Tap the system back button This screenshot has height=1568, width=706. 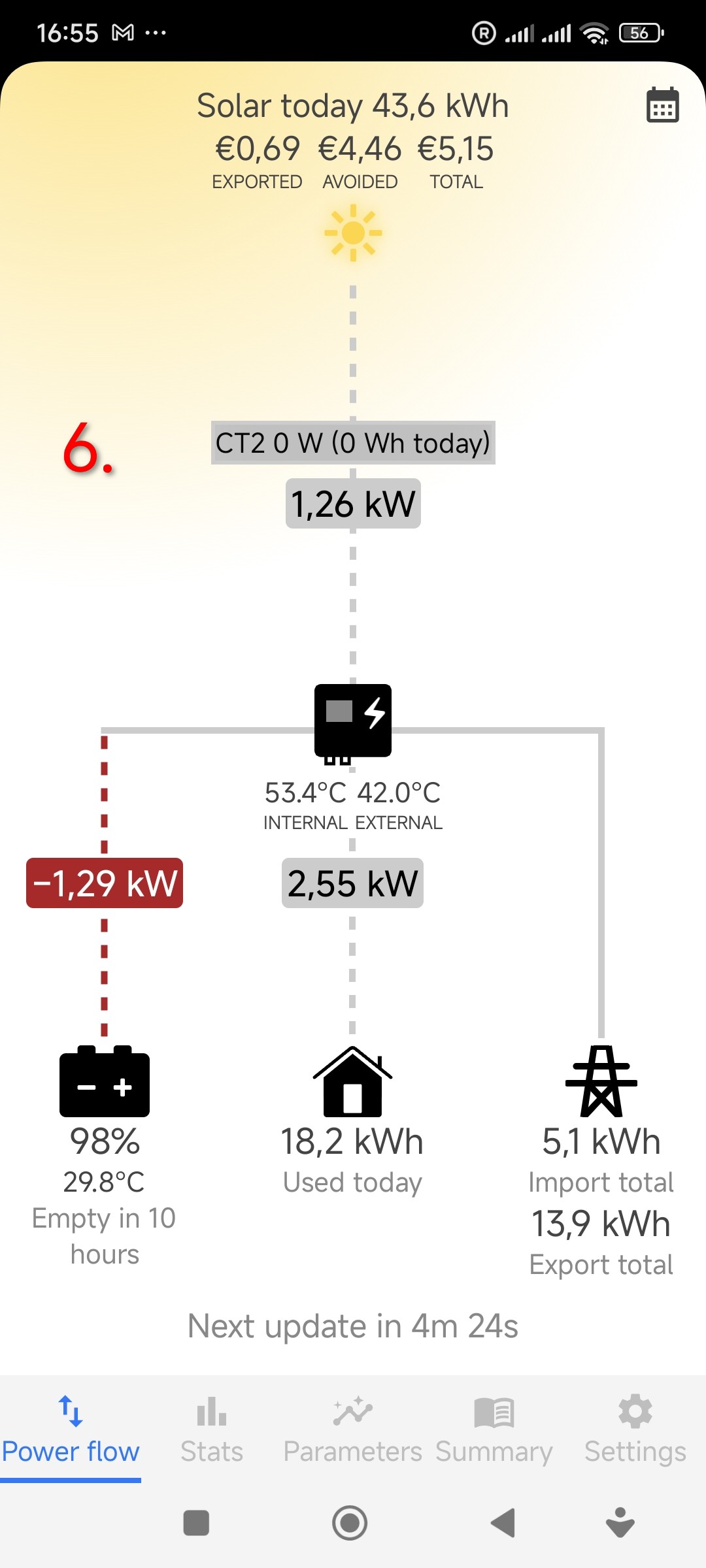pyautogui.click(x=503, y=1523)
